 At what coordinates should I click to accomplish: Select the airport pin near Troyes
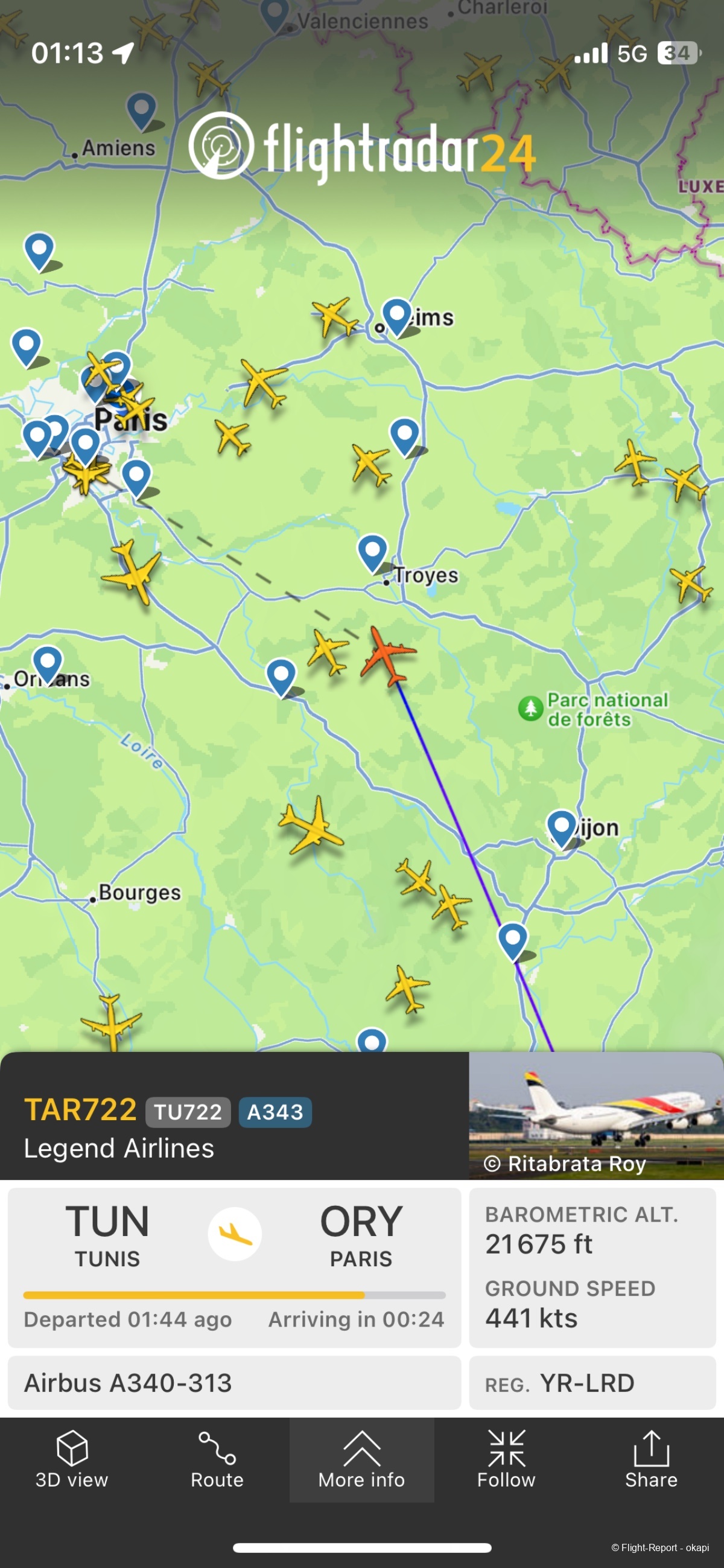(x=372, y=551)
